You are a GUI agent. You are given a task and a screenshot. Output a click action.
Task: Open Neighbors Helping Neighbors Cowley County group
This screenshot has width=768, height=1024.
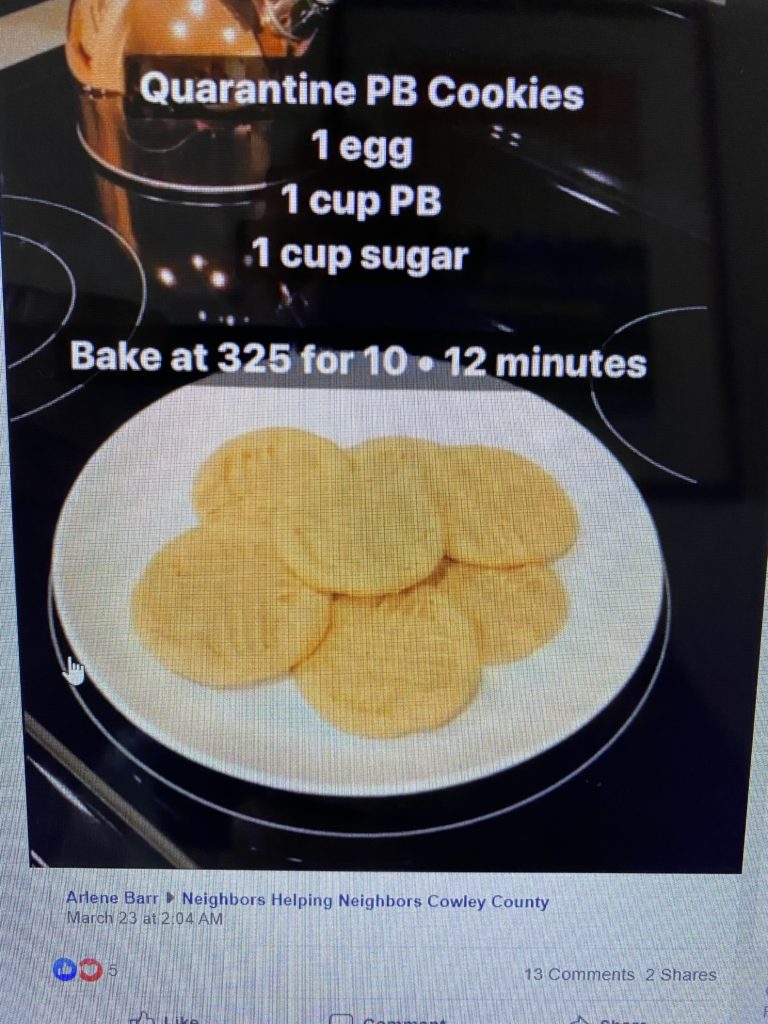(365, 901)
